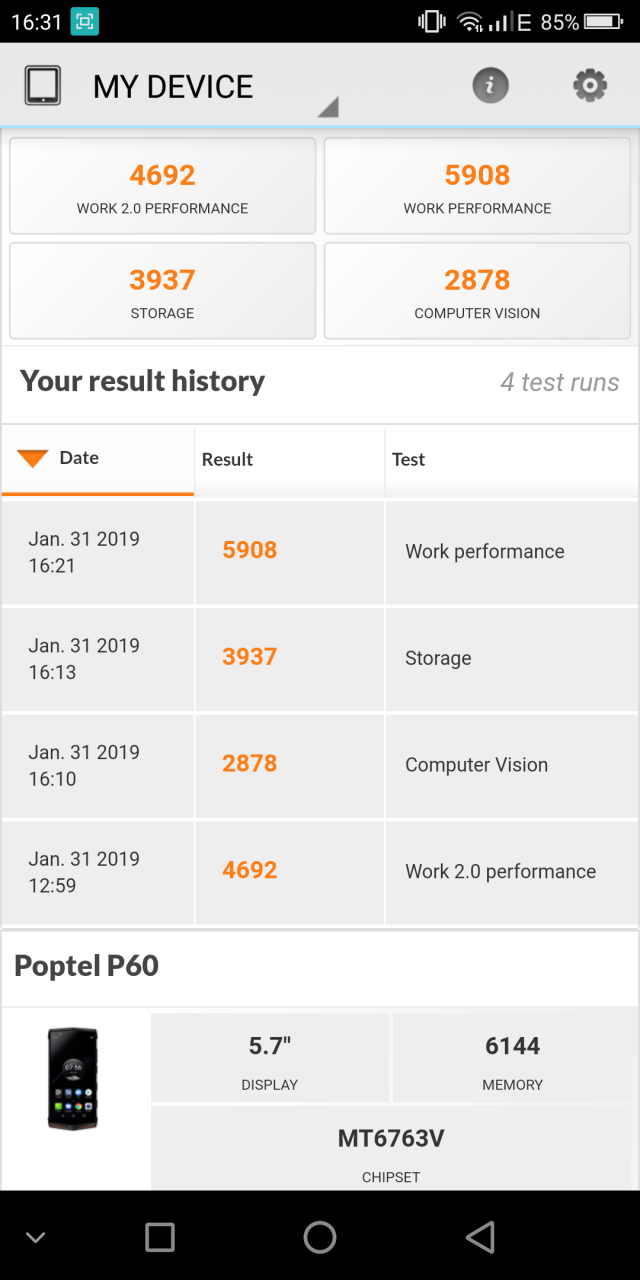Open the Storage result from 16:13
Image resolution: width=640 pixels, height=1280 pixels.
coord(320,658)
